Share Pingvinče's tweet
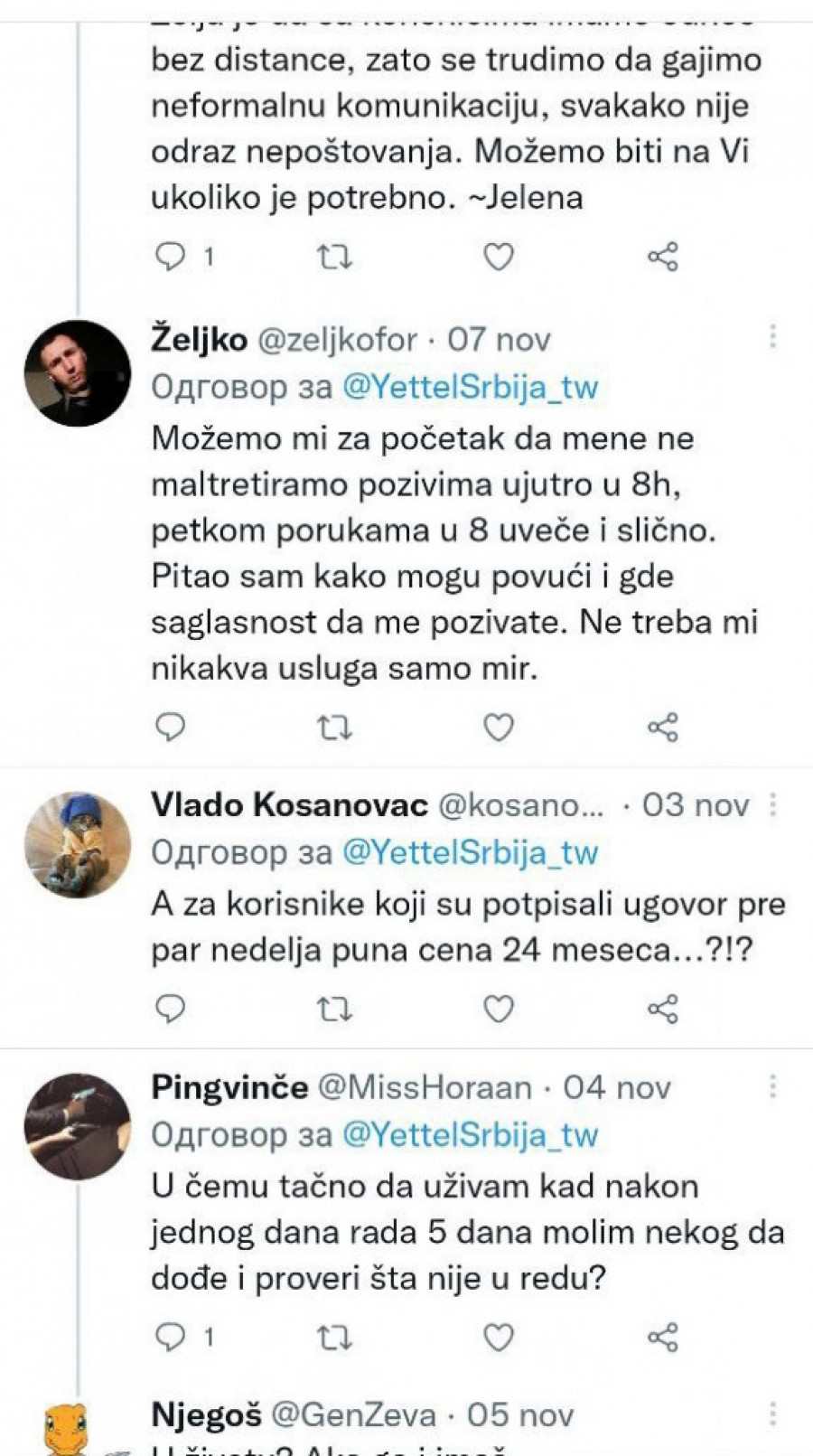813x1456 pixels. [662, 1336]
